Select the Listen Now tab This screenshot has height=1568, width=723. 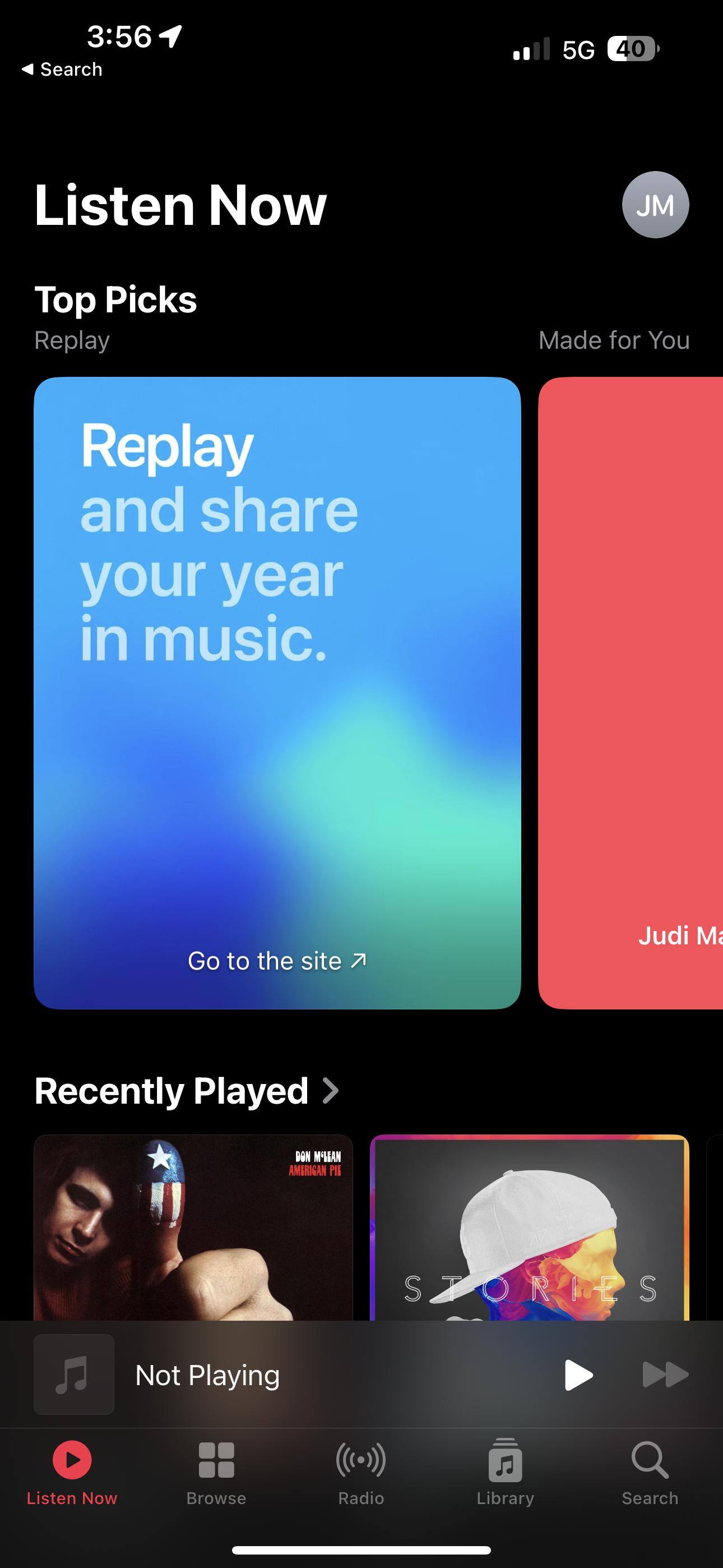coord(72,1473)
